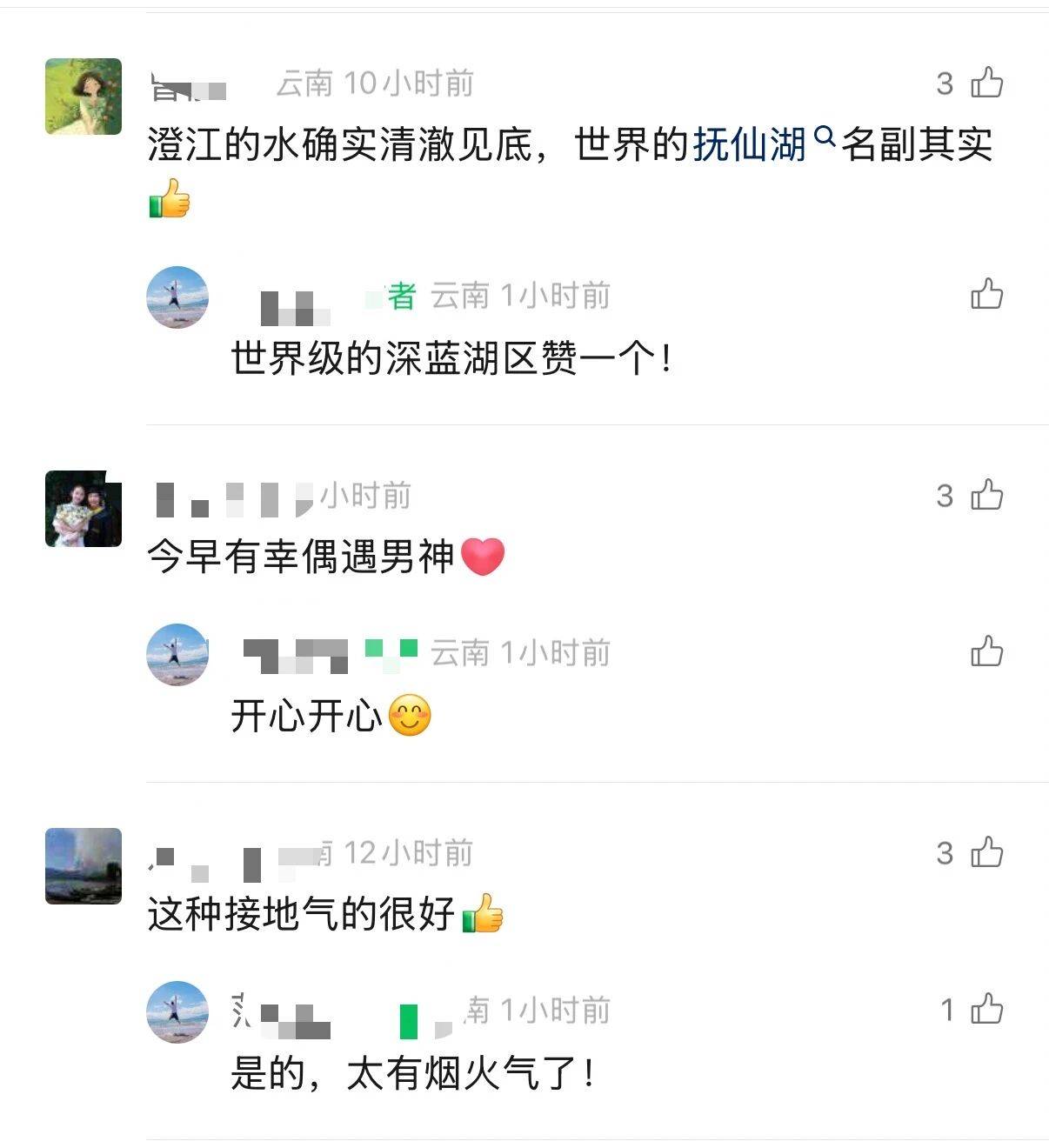The width and height of the screenshot is (1049, 1148).
Task: Like the comment 这种接地气的很好
Action: [x=986, y=853]
